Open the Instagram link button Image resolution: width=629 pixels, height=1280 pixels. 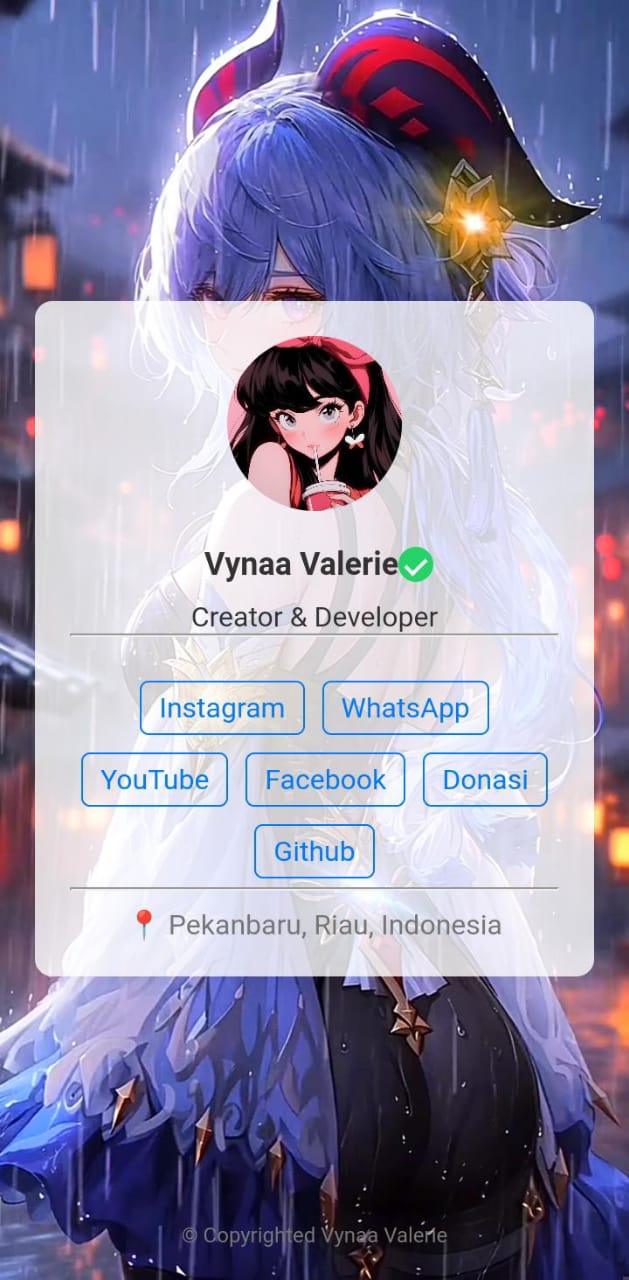[222, 708]
